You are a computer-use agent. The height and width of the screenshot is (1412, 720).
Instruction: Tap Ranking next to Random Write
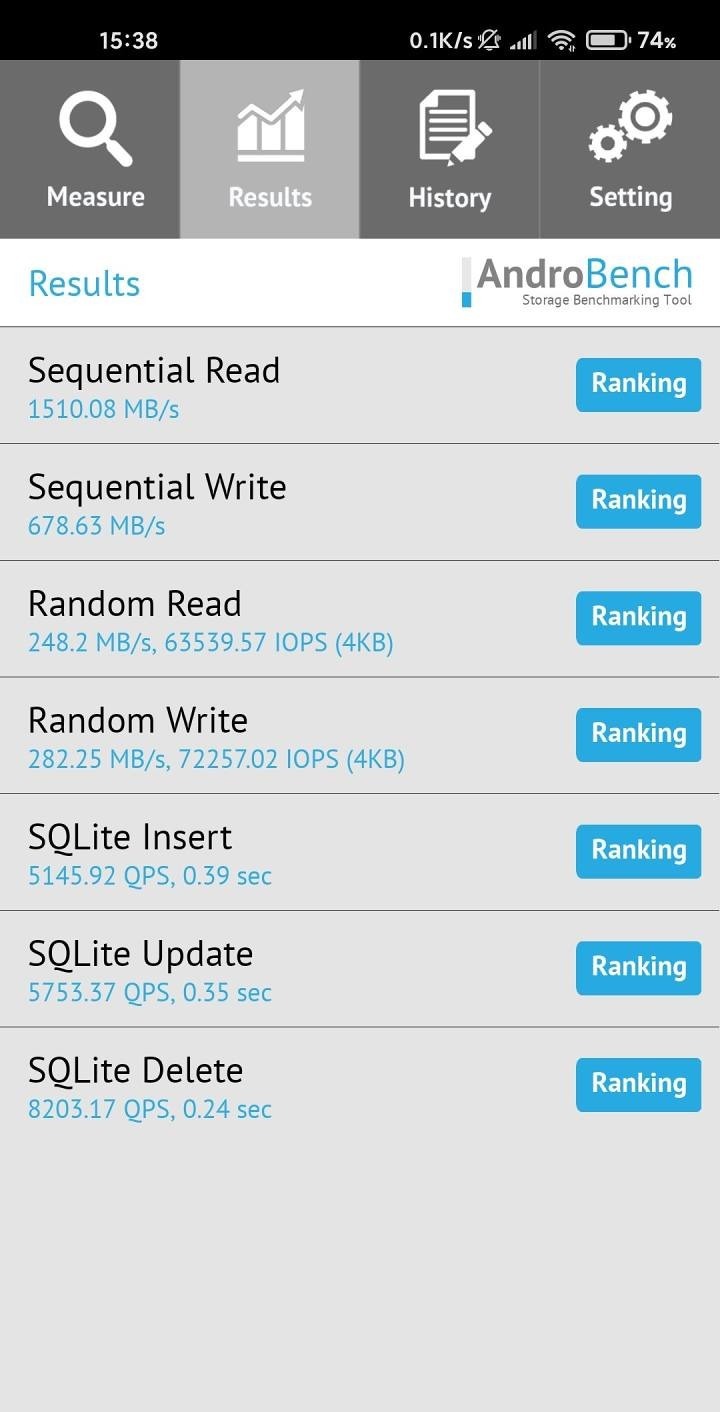click(638, 734)
